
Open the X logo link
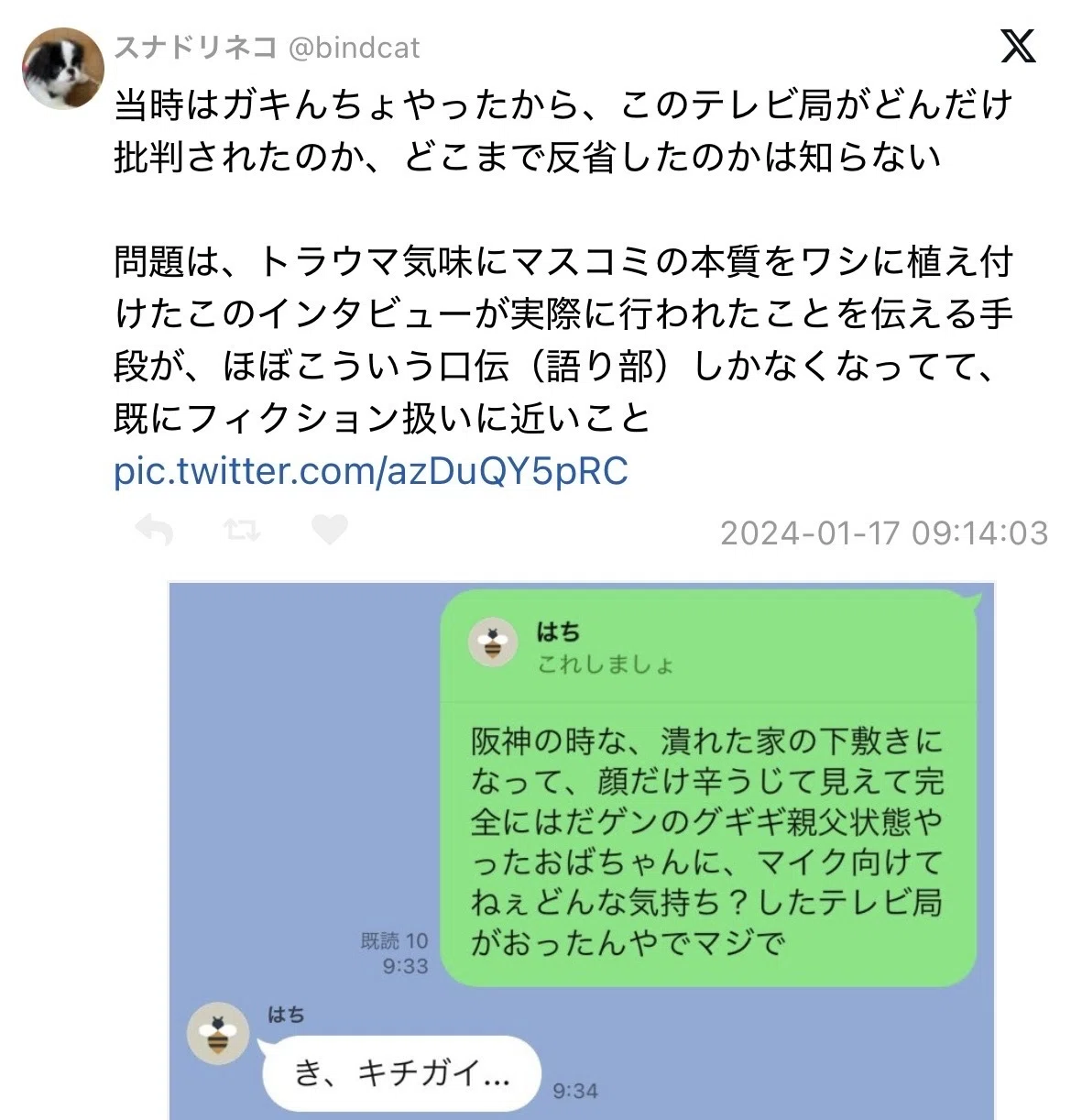[x=1018, y=46]
